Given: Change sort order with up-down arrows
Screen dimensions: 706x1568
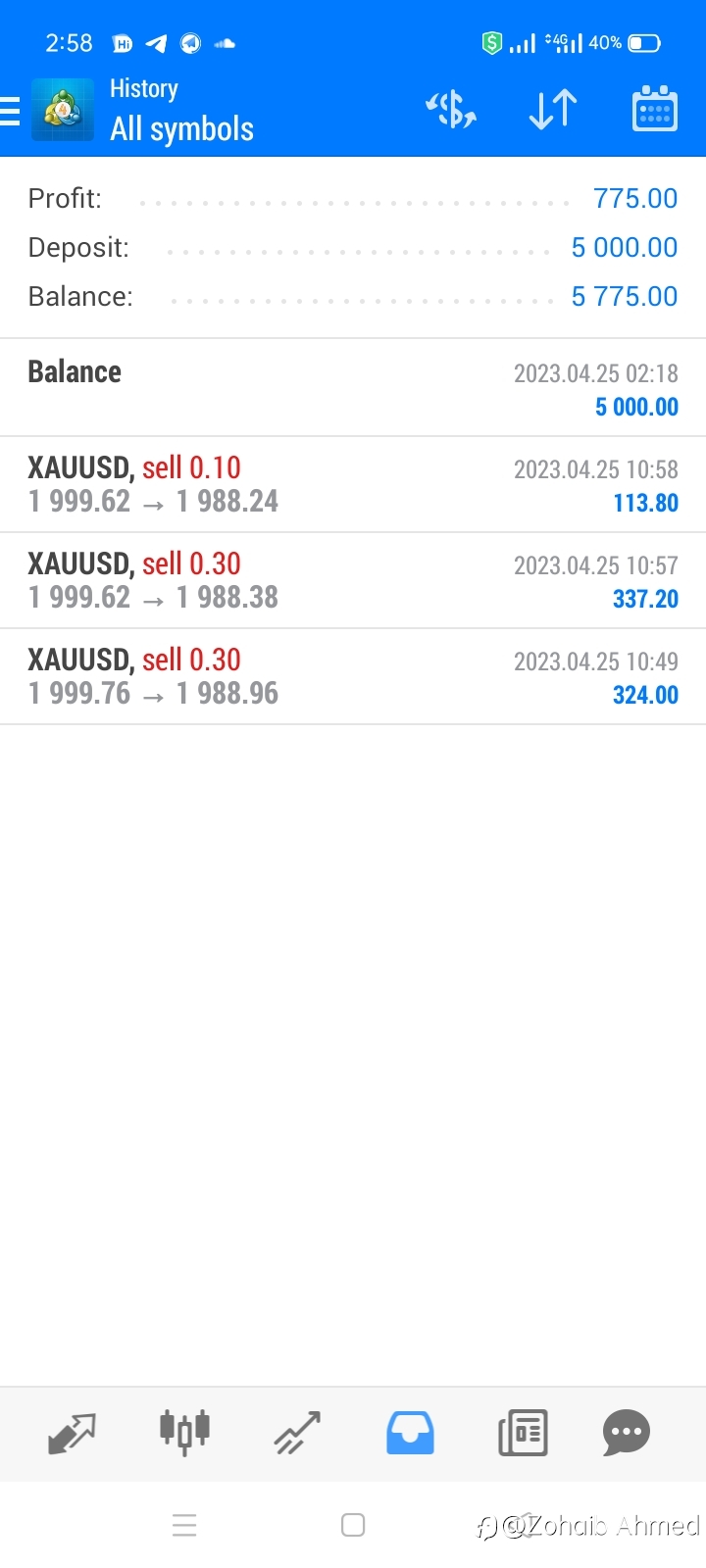Looking at the screenshot, I should (553, 109).
